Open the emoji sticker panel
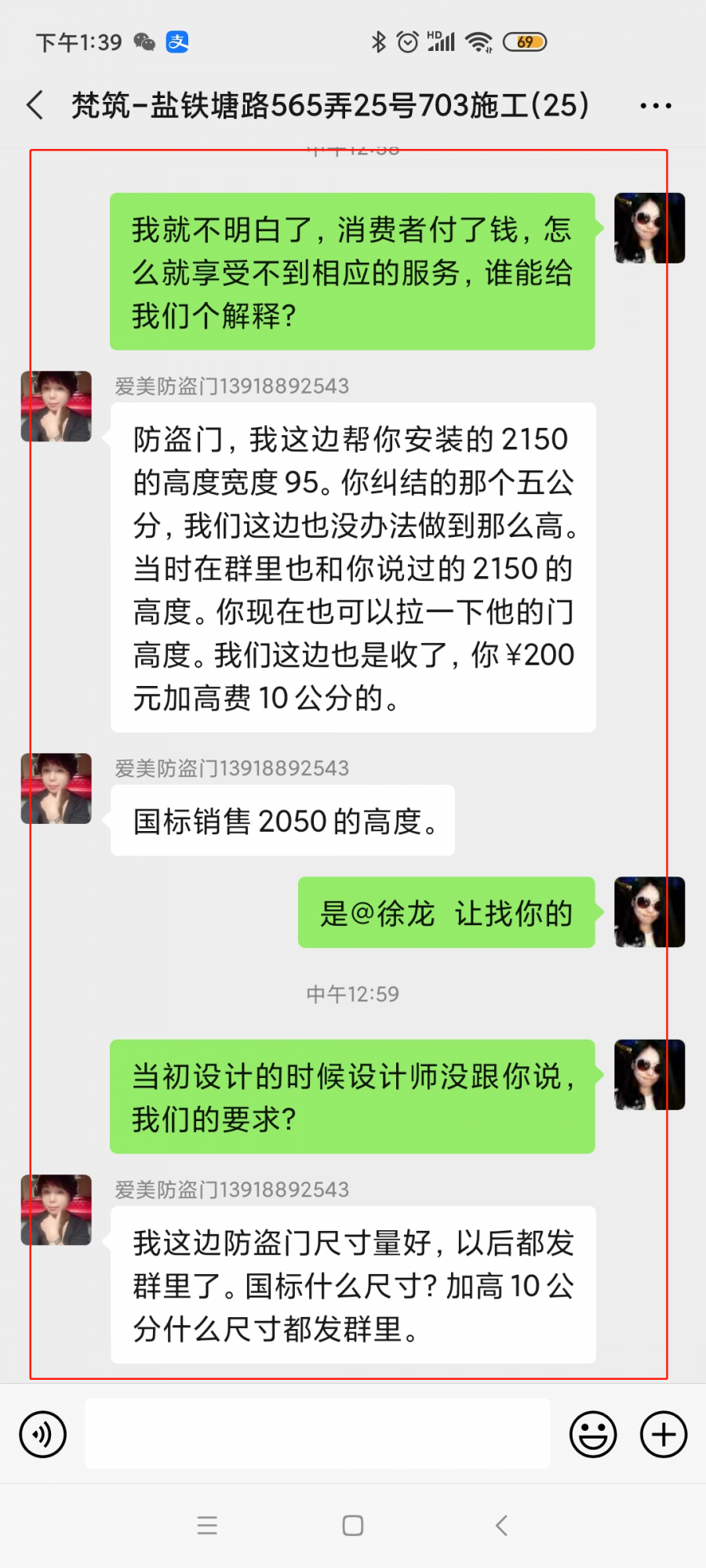Screen dimensions: 706x1568 pos(593,1434)
